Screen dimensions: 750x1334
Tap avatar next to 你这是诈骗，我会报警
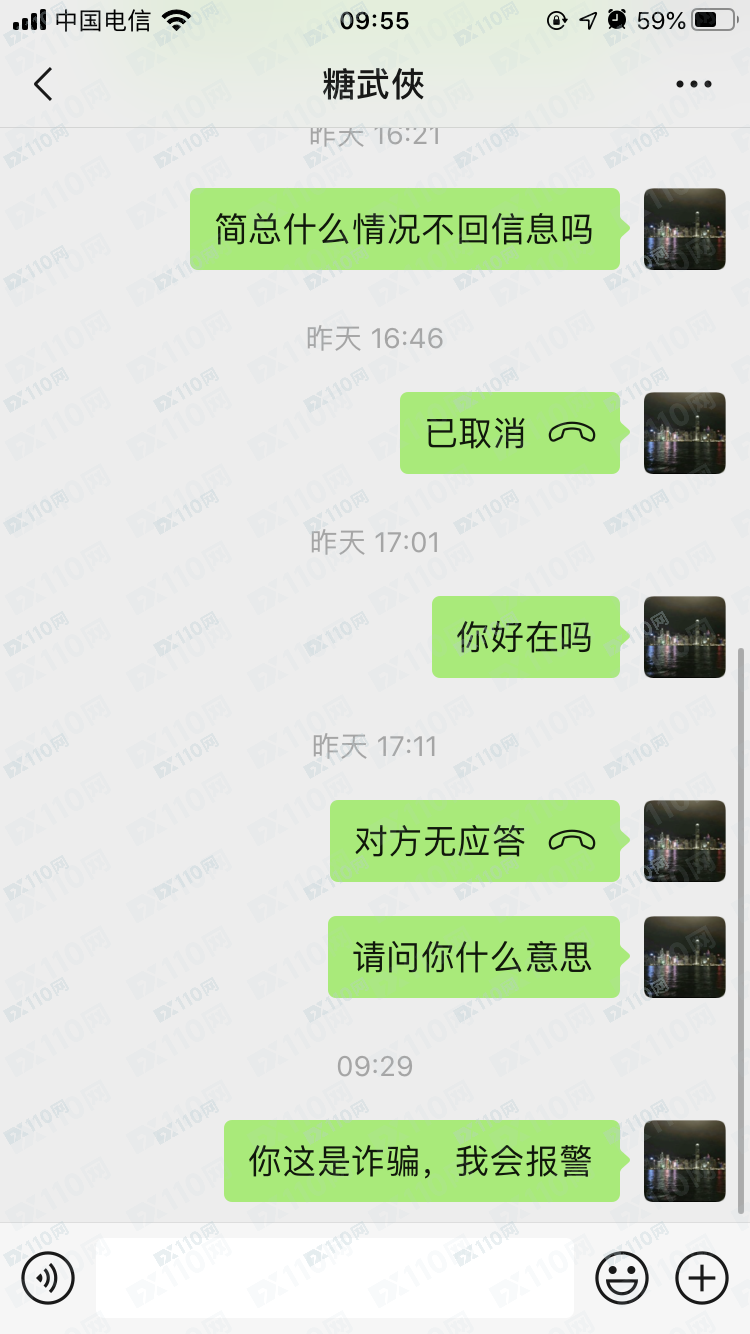coord(684,1161)
